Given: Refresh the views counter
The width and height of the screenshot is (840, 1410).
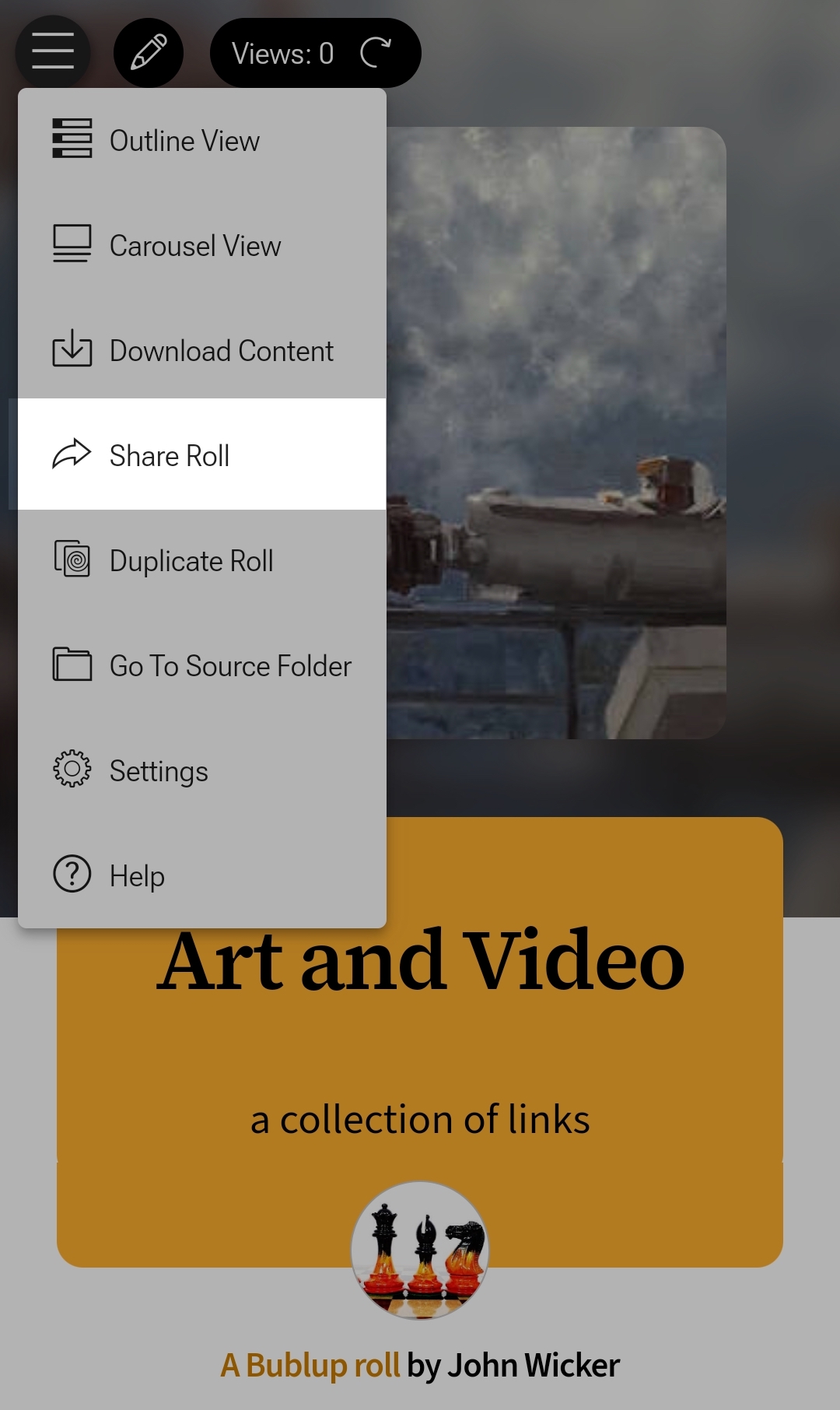Looking at the screenshot, I should tap(376, 53).
